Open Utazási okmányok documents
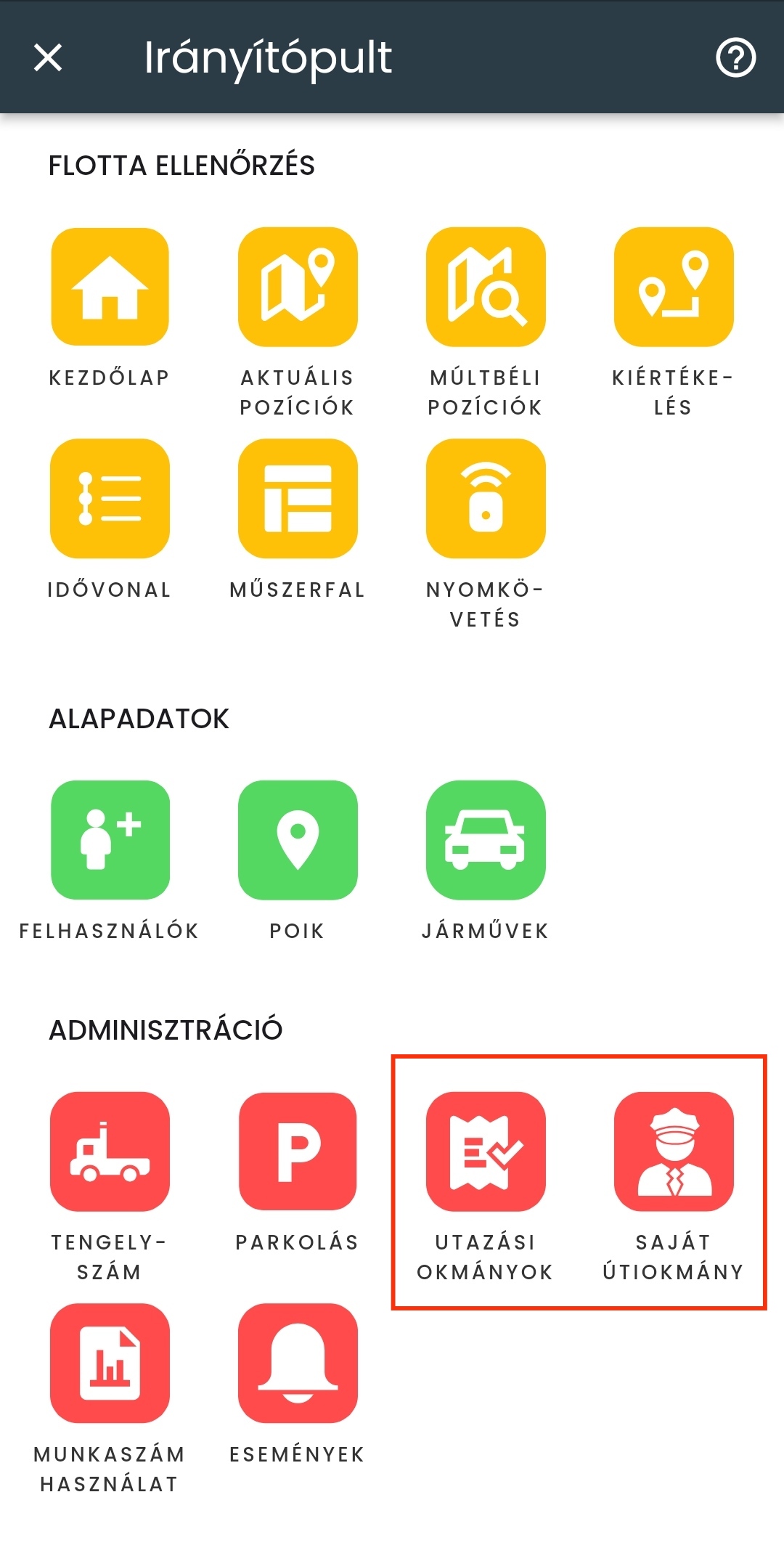 [486, 1151]
